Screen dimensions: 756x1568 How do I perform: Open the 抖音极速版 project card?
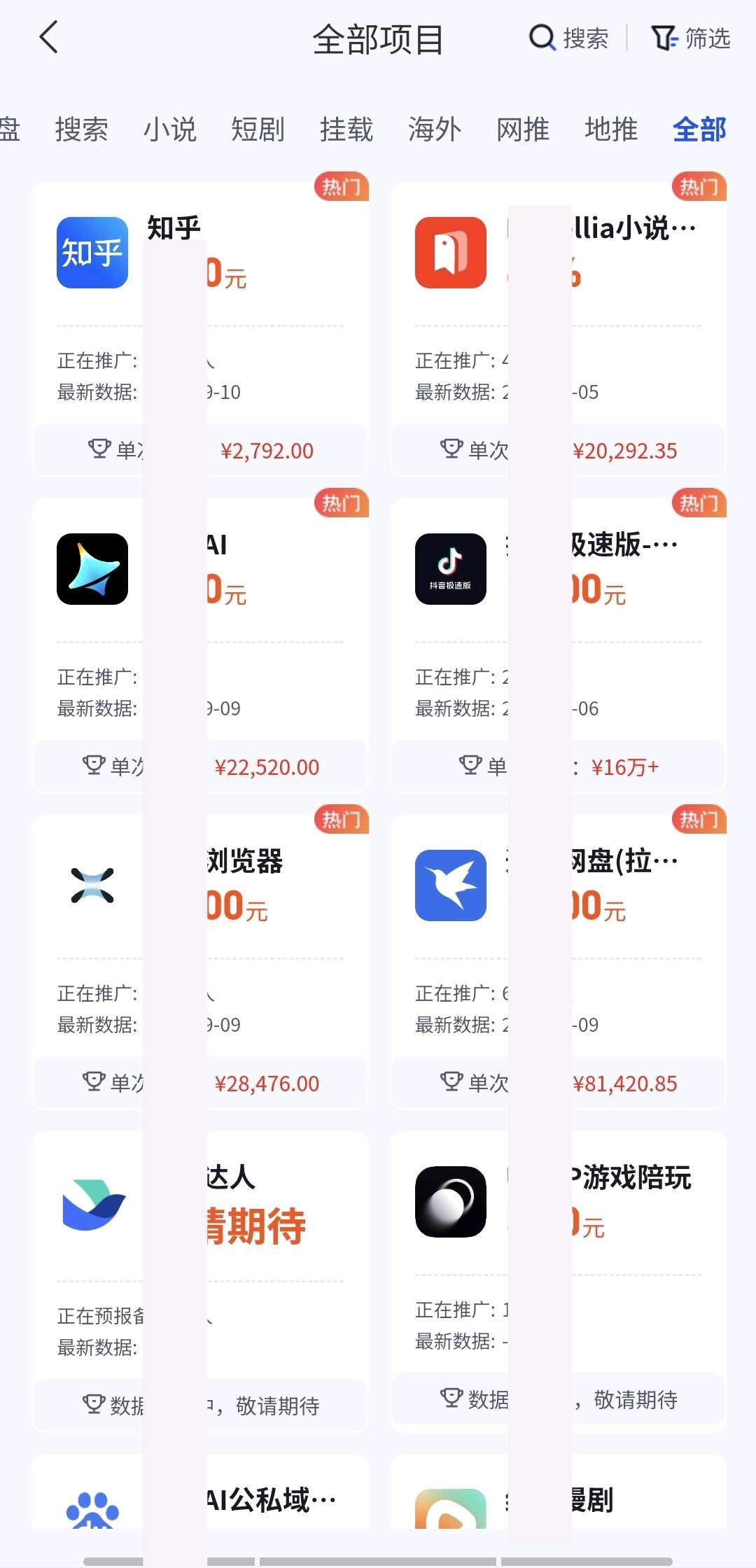pyautogui.click(x=559, y=645)
